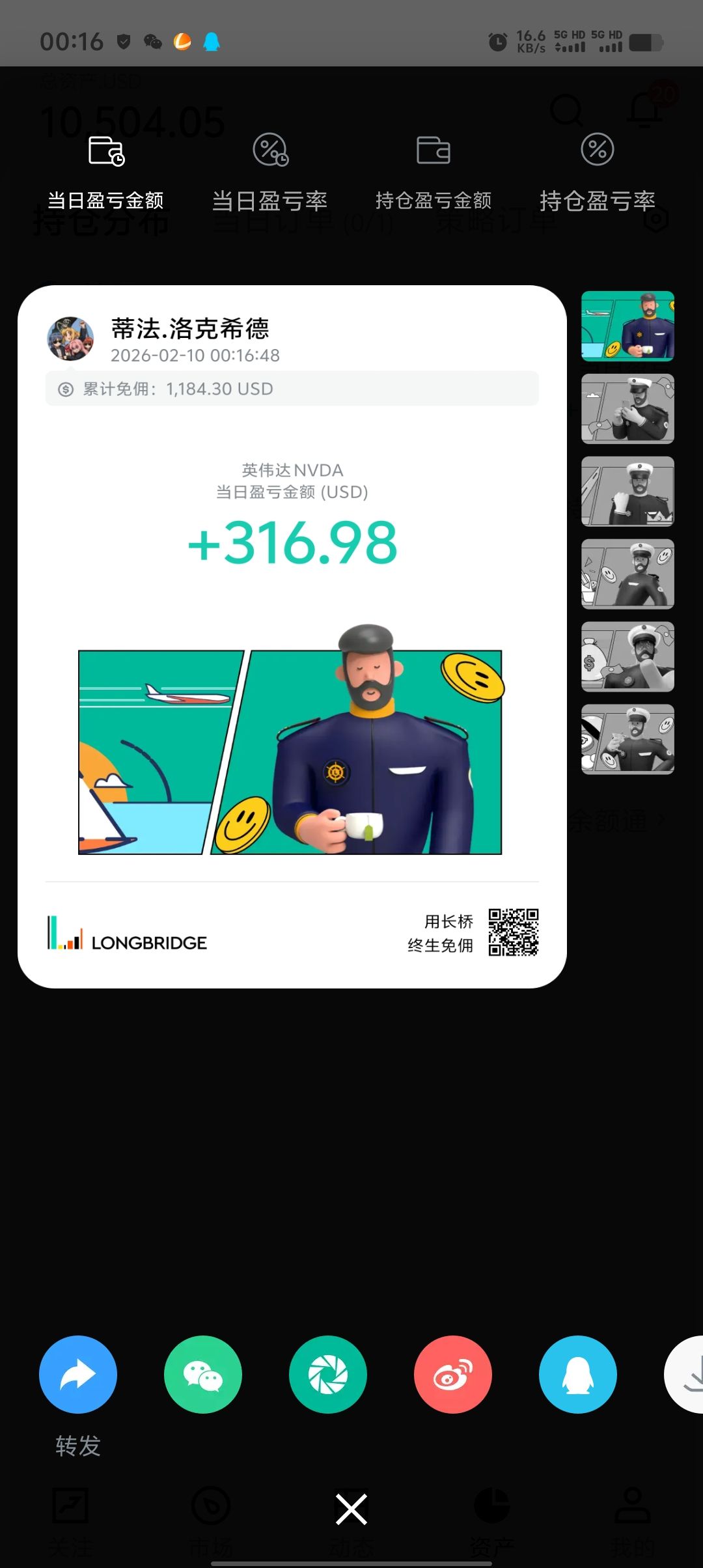Share the card to QQ
The height and width of the screenshot is (1568, 703).
578,1374
